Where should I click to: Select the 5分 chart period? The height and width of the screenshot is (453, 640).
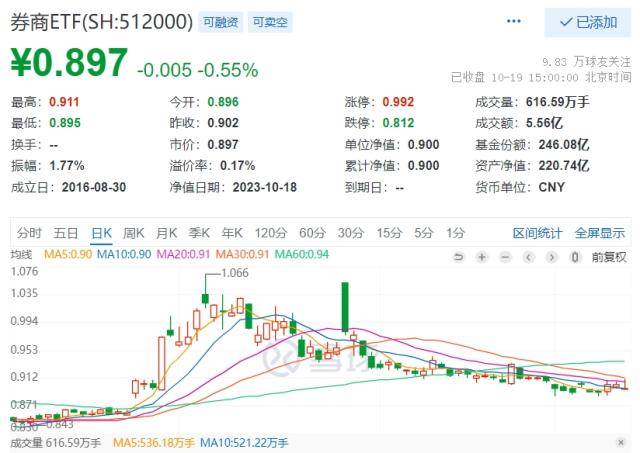point(424,233)
